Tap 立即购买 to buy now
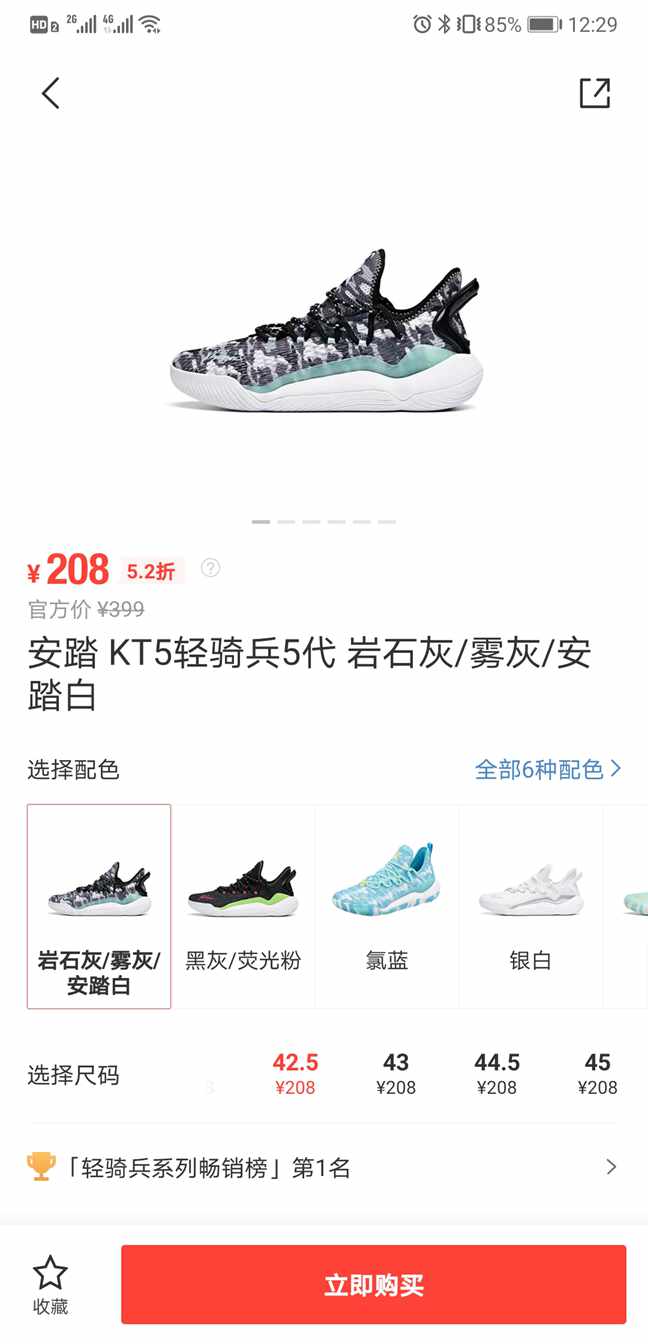The image size is (648, 1344). [373, 1285]
